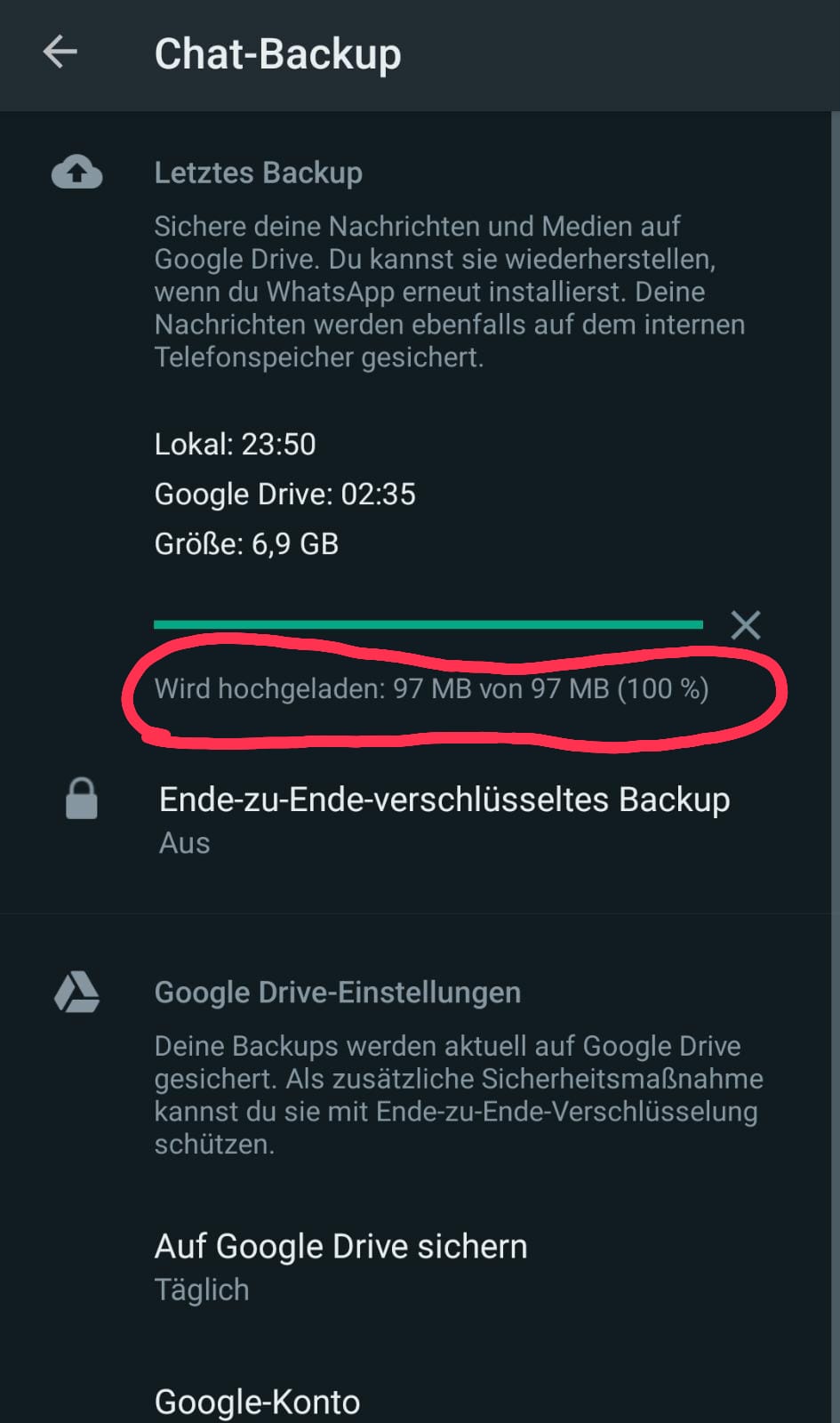Cancel the running backup upload
The width and height of the screenshot is (840, 1423).
[745, 625]
